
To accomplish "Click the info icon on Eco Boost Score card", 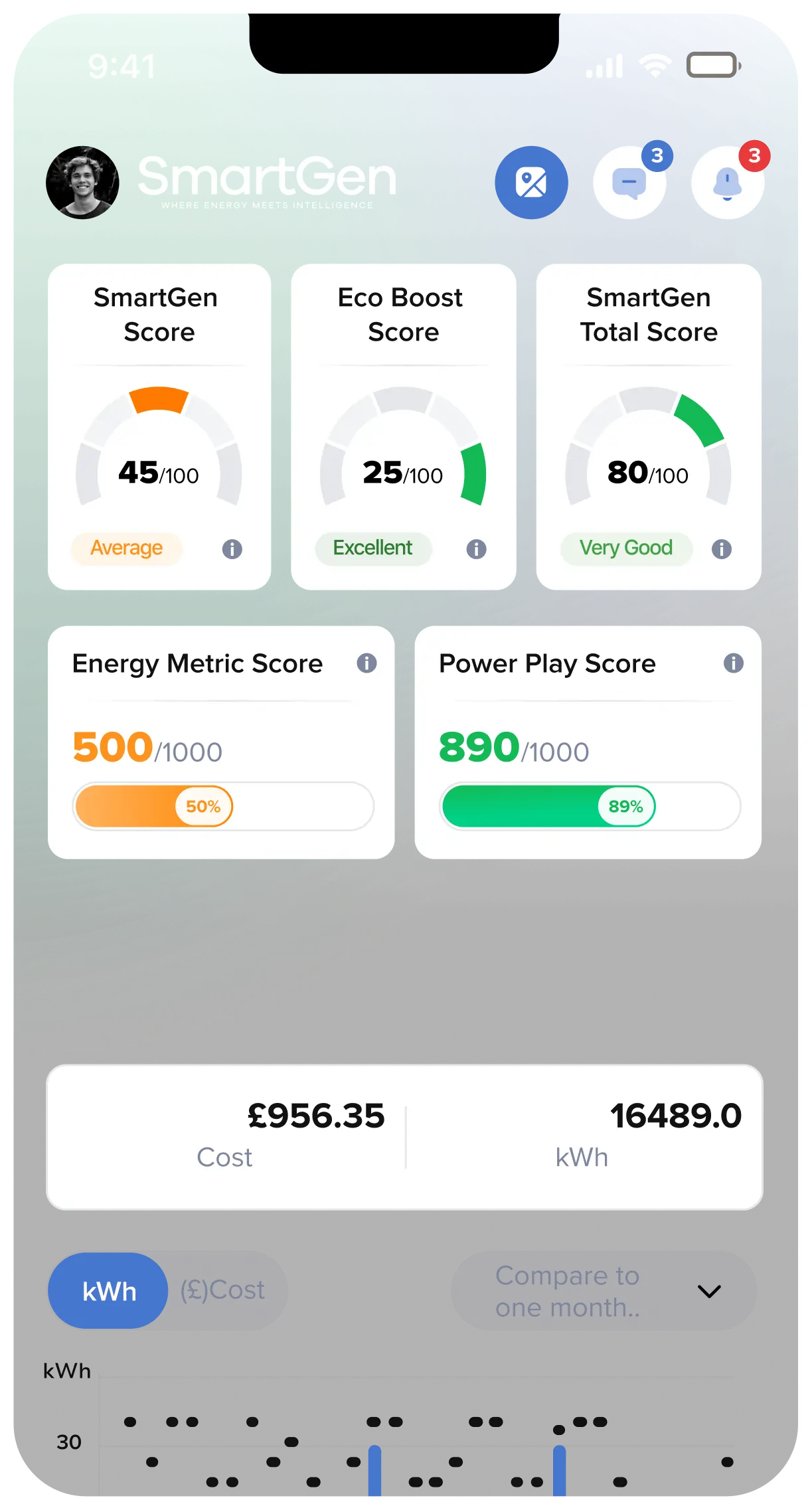I will tap(477, 549).
